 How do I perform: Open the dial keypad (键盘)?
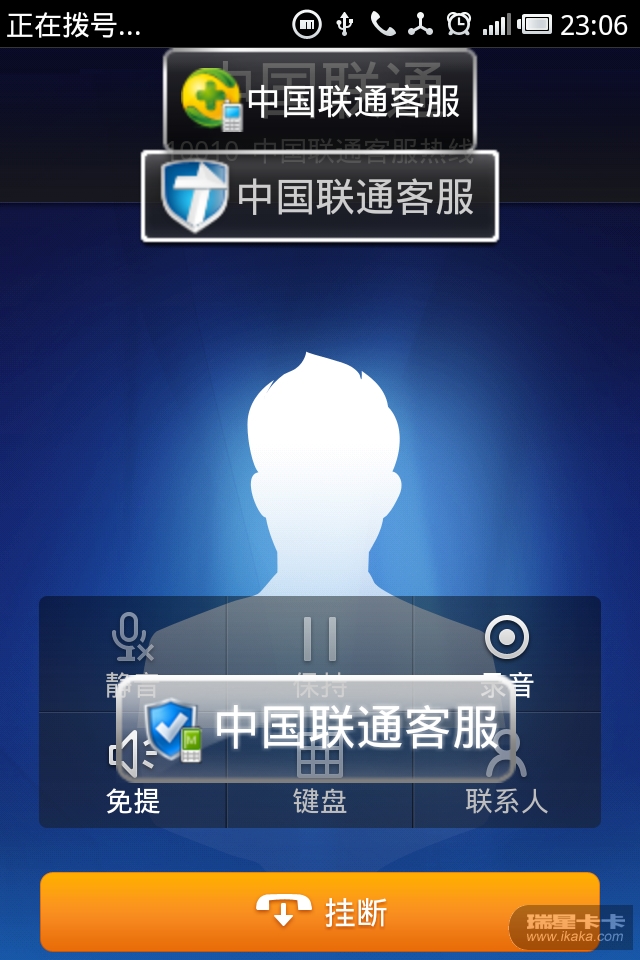(x=320, y=795)
